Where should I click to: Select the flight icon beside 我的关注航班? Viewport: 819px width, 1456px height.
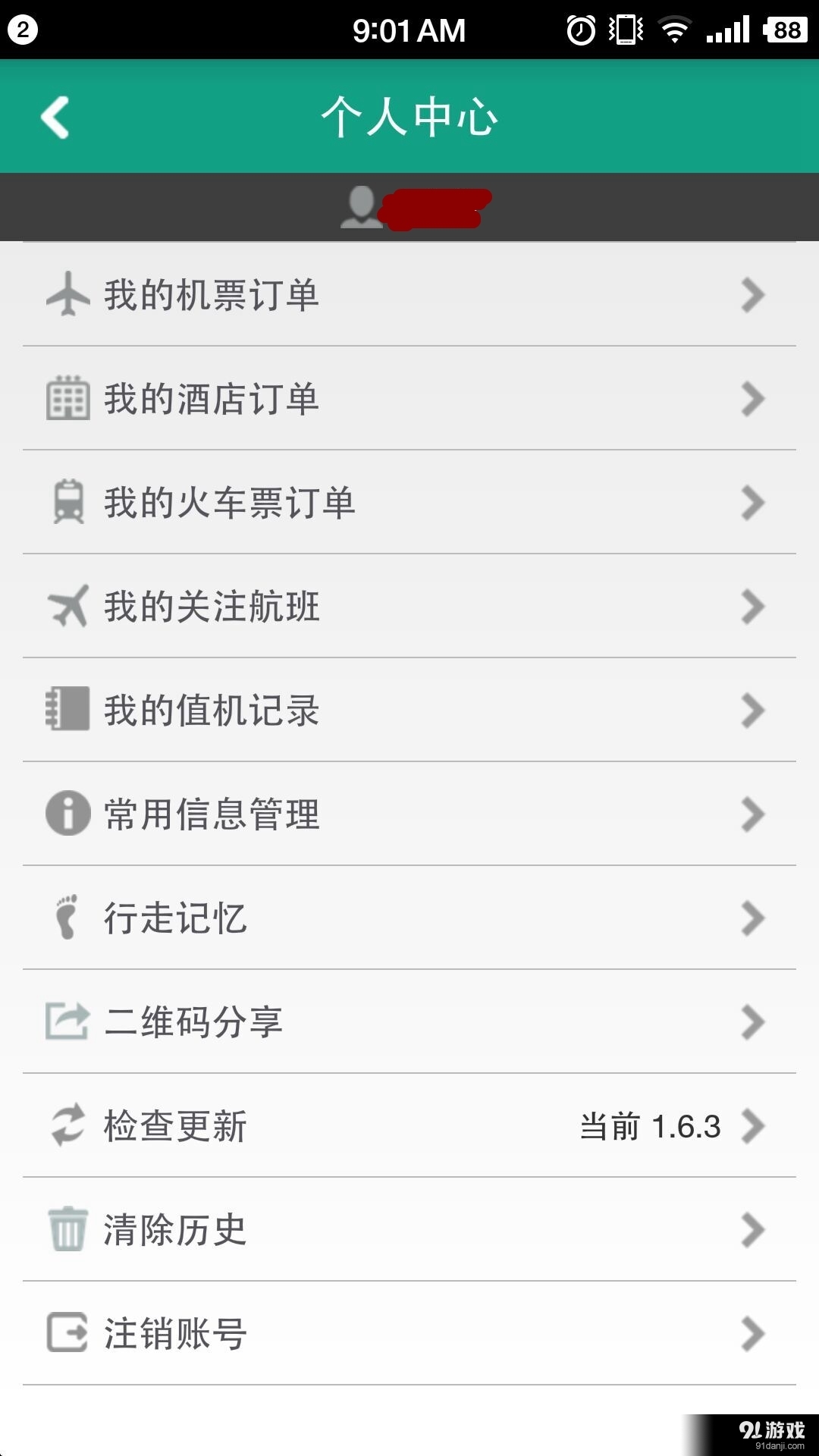[67, 606]
